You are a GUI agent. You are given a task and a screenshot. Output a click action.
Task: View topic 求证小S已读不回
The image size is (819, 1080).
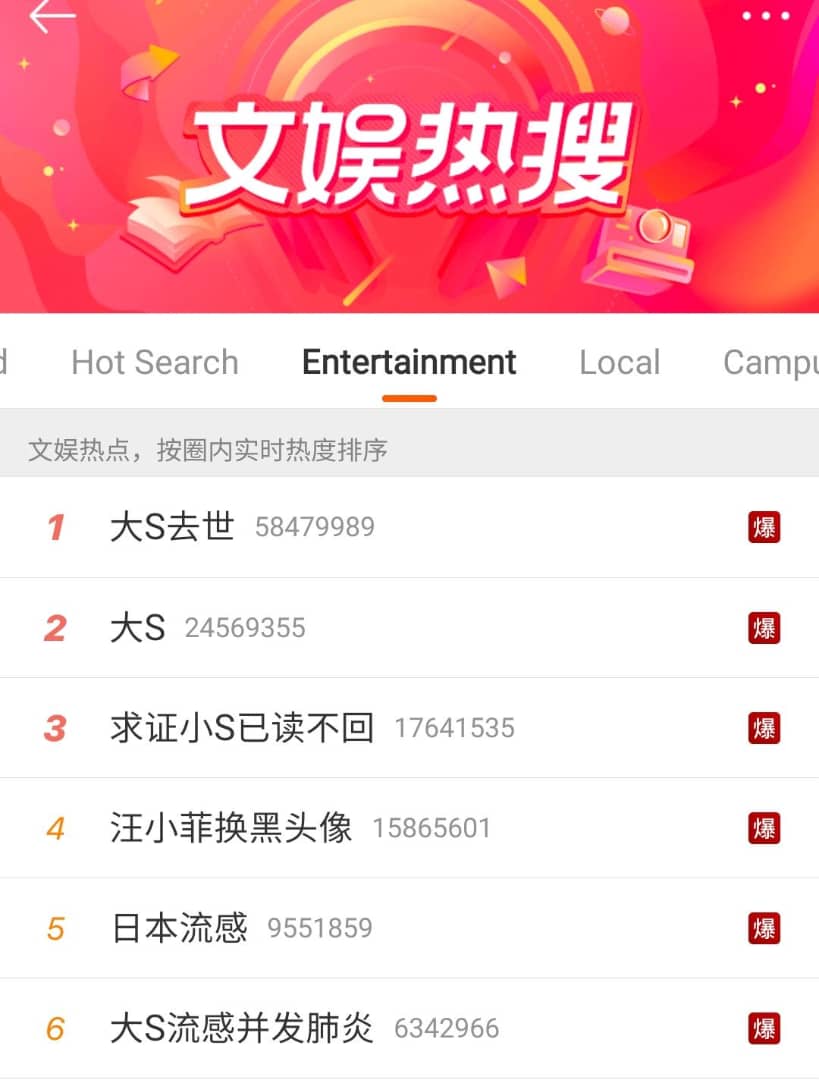242,728
